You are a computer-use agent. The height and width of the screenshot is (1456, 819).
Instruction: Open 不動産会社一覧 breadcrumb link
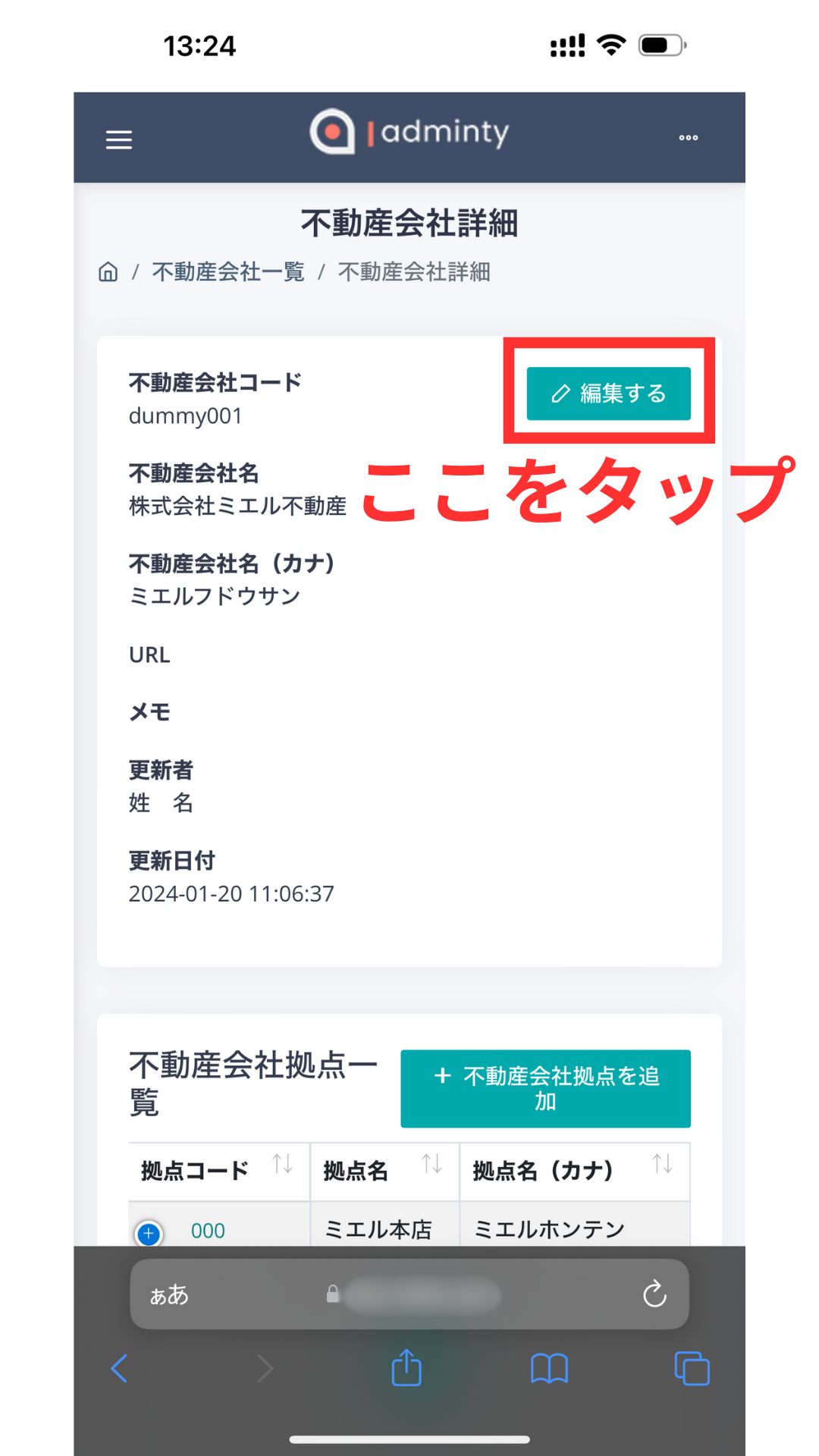coord(228,271)
